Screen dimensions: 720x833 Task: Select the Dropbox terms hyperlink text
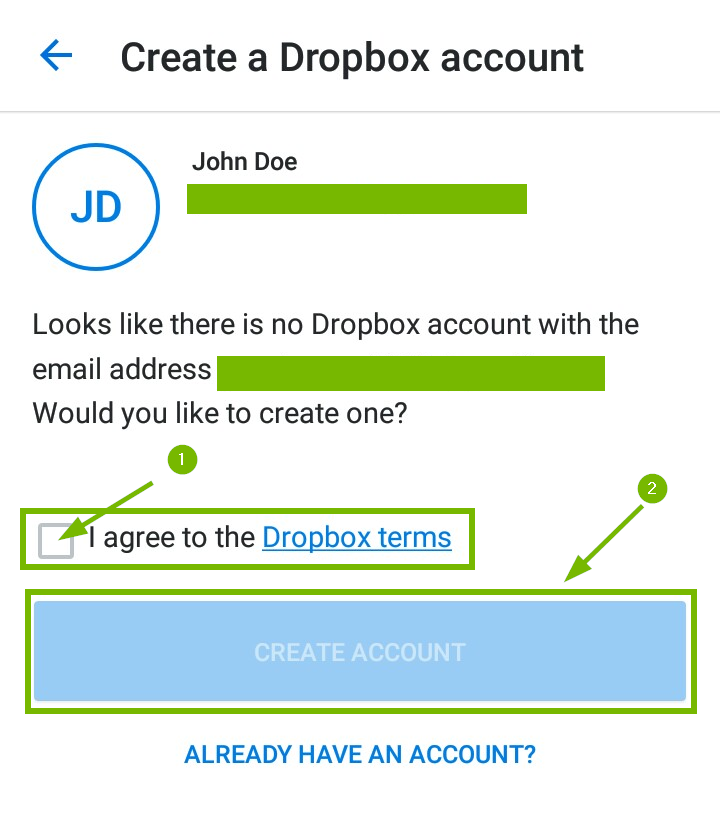pyautogui.click(x=357, y=537)
